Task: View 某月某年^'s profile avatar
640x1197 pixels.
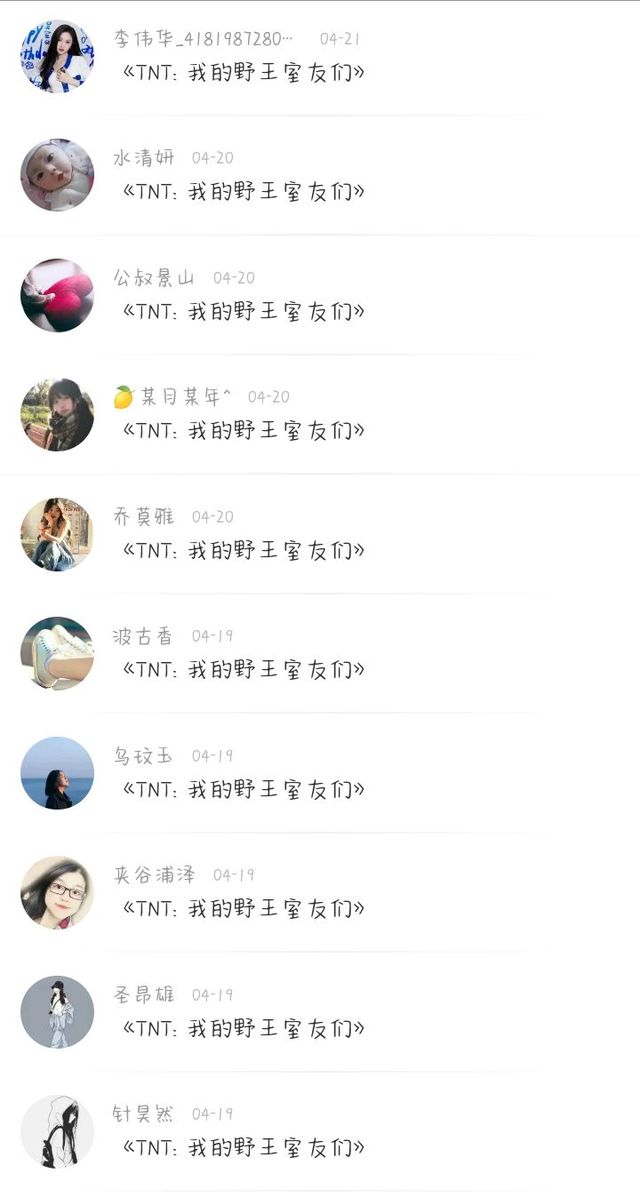Action: [57, 414]
